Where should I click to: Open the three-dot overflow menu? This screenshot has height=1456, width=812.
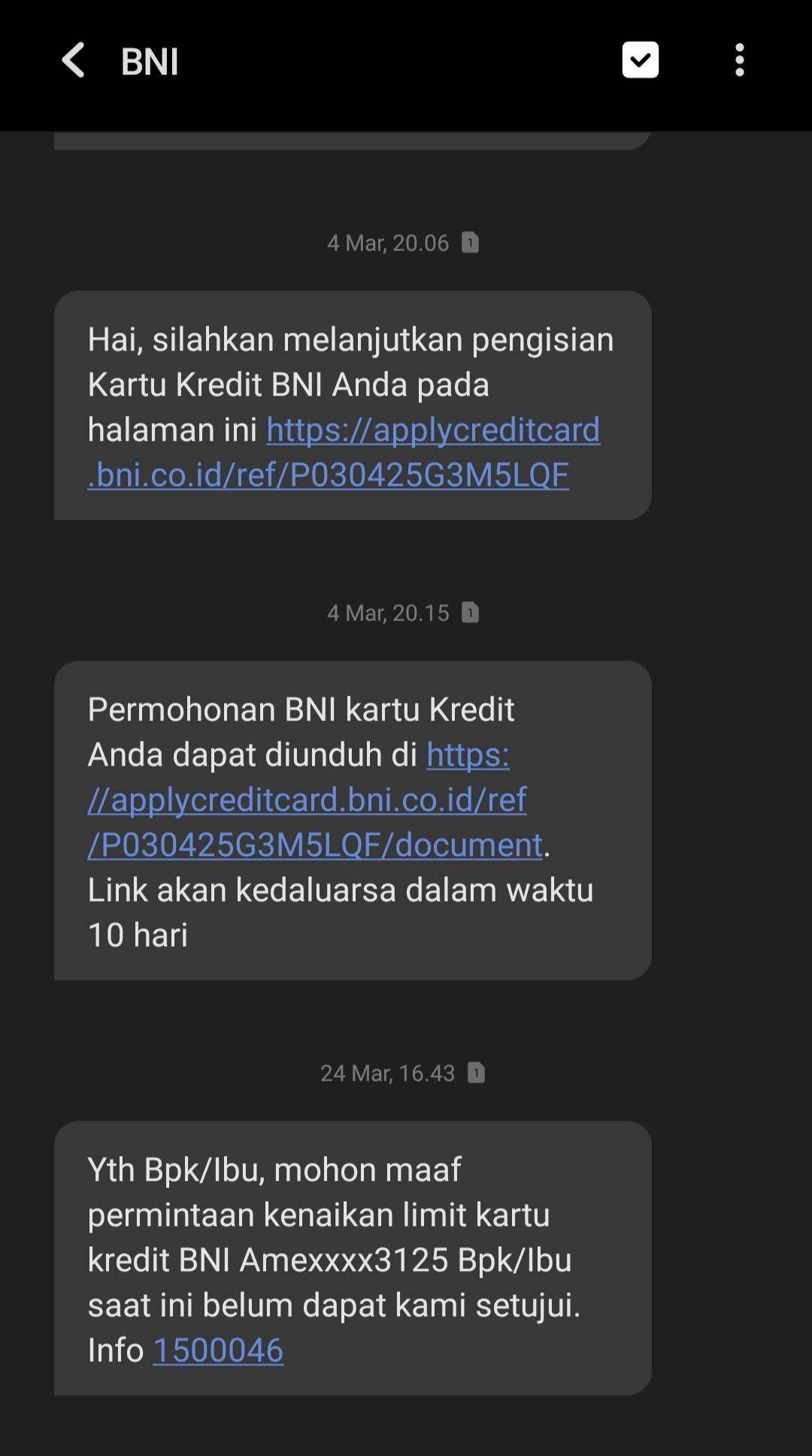coord(740,60)
